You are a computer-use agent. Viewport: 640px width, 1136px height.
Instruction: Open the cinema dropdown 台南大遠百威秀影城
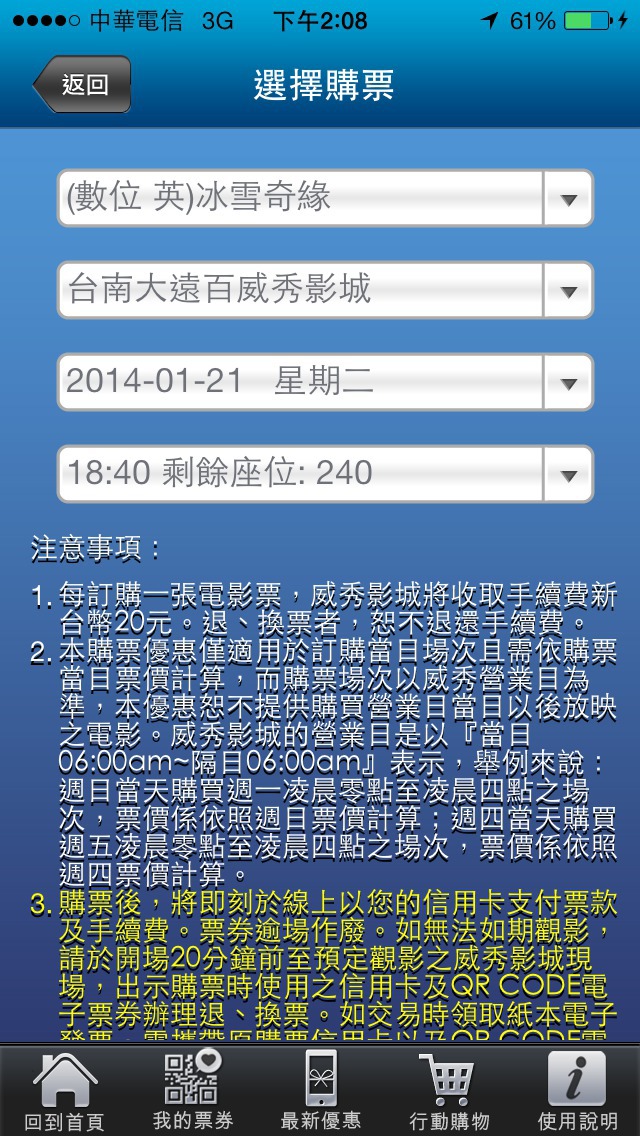(x=325, y=290)
